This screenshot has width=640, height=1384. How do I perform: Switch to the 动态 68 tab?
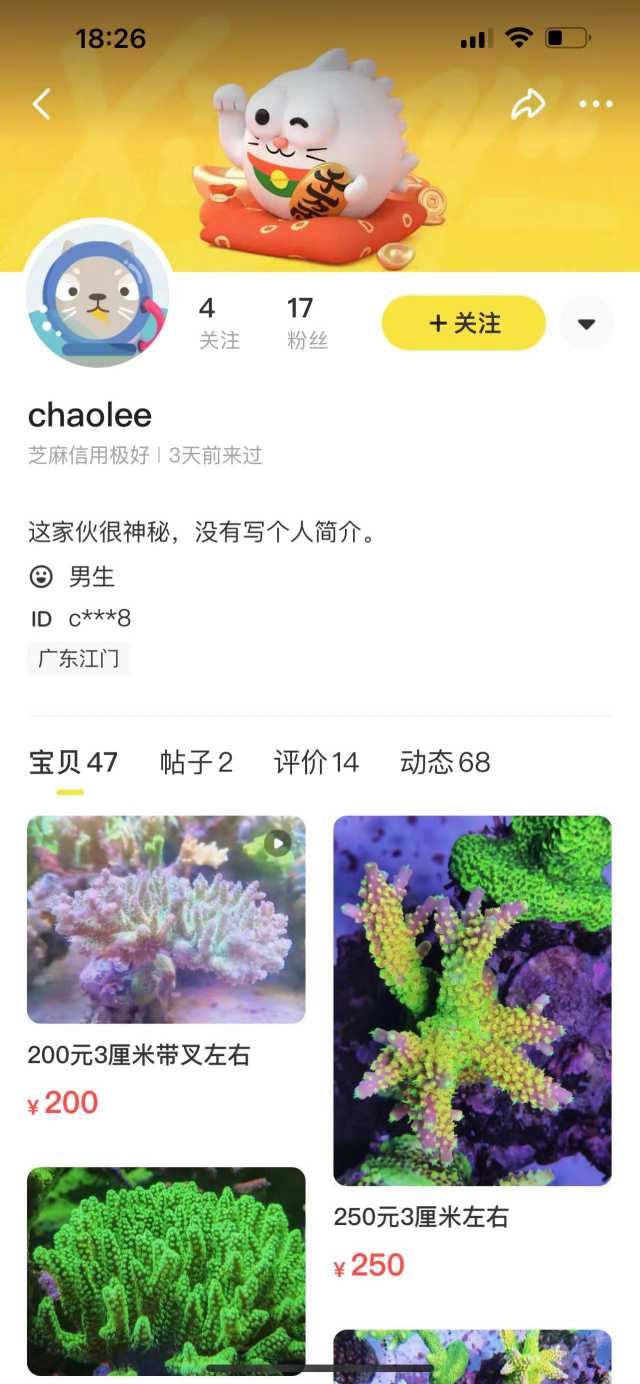click(x=445, y=763)
